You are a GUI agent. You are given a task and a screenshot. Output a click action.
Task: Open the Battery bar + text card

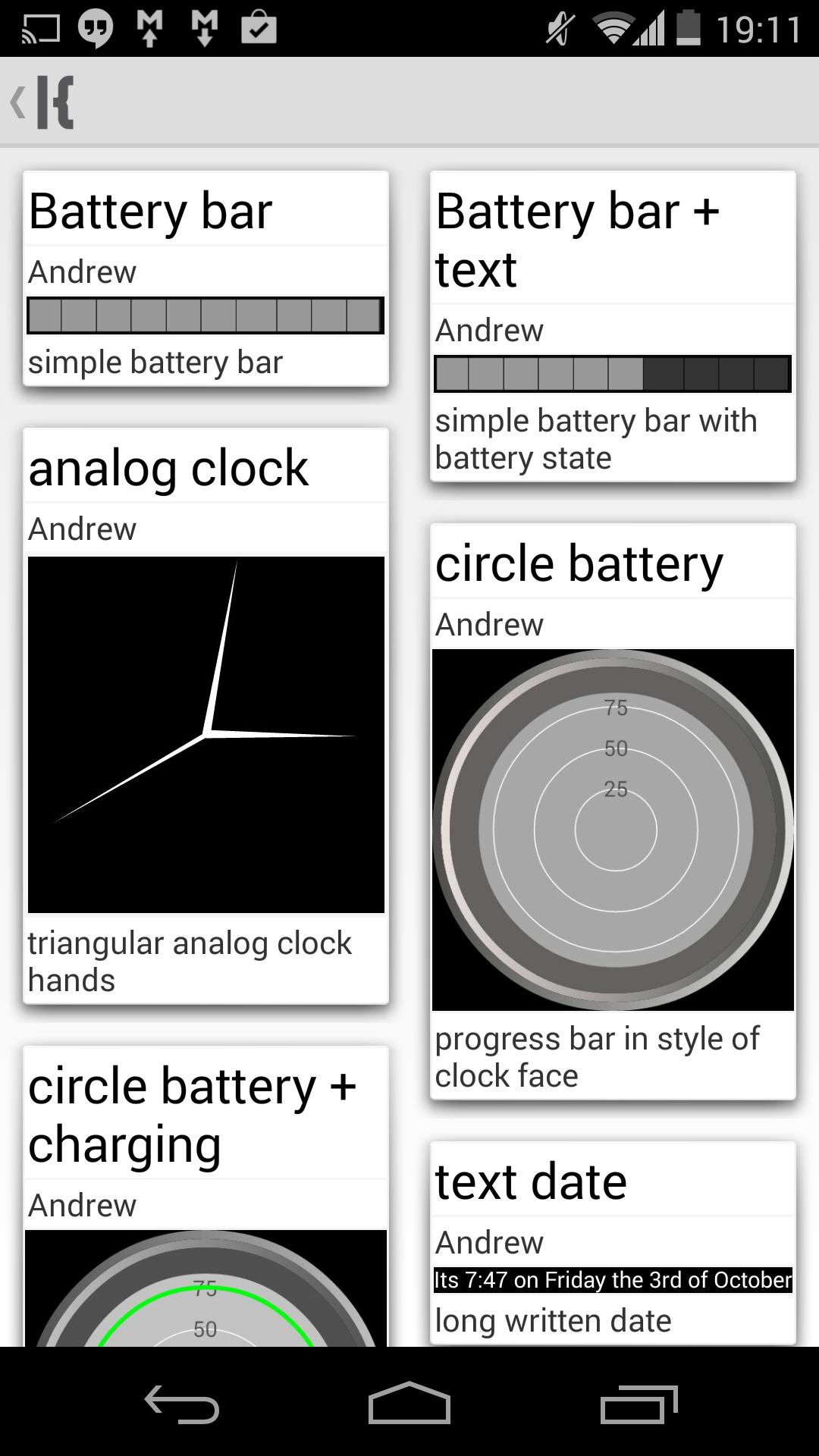point(613,326)
